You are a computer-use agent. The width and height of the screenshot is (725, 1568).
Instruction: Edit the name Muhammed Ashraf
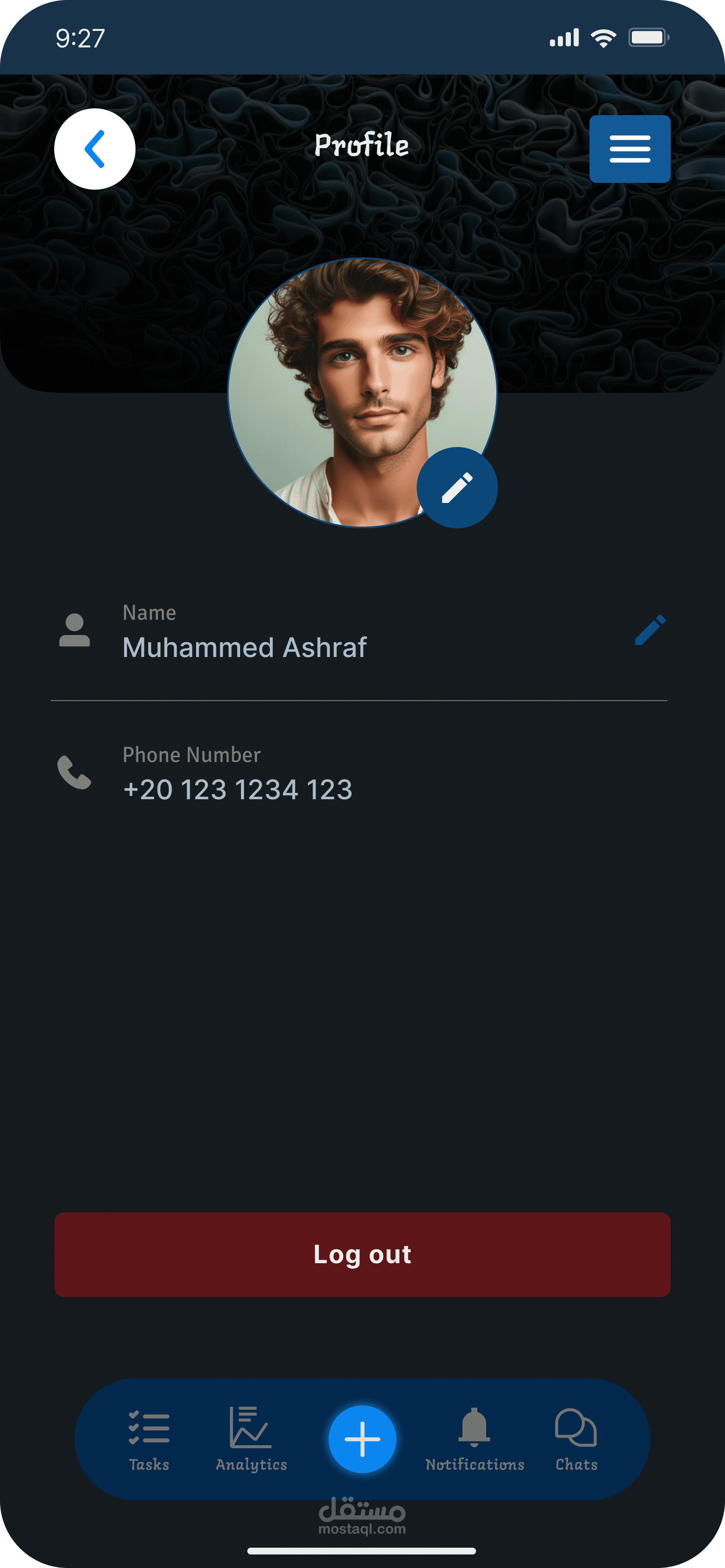click(650, 630)
